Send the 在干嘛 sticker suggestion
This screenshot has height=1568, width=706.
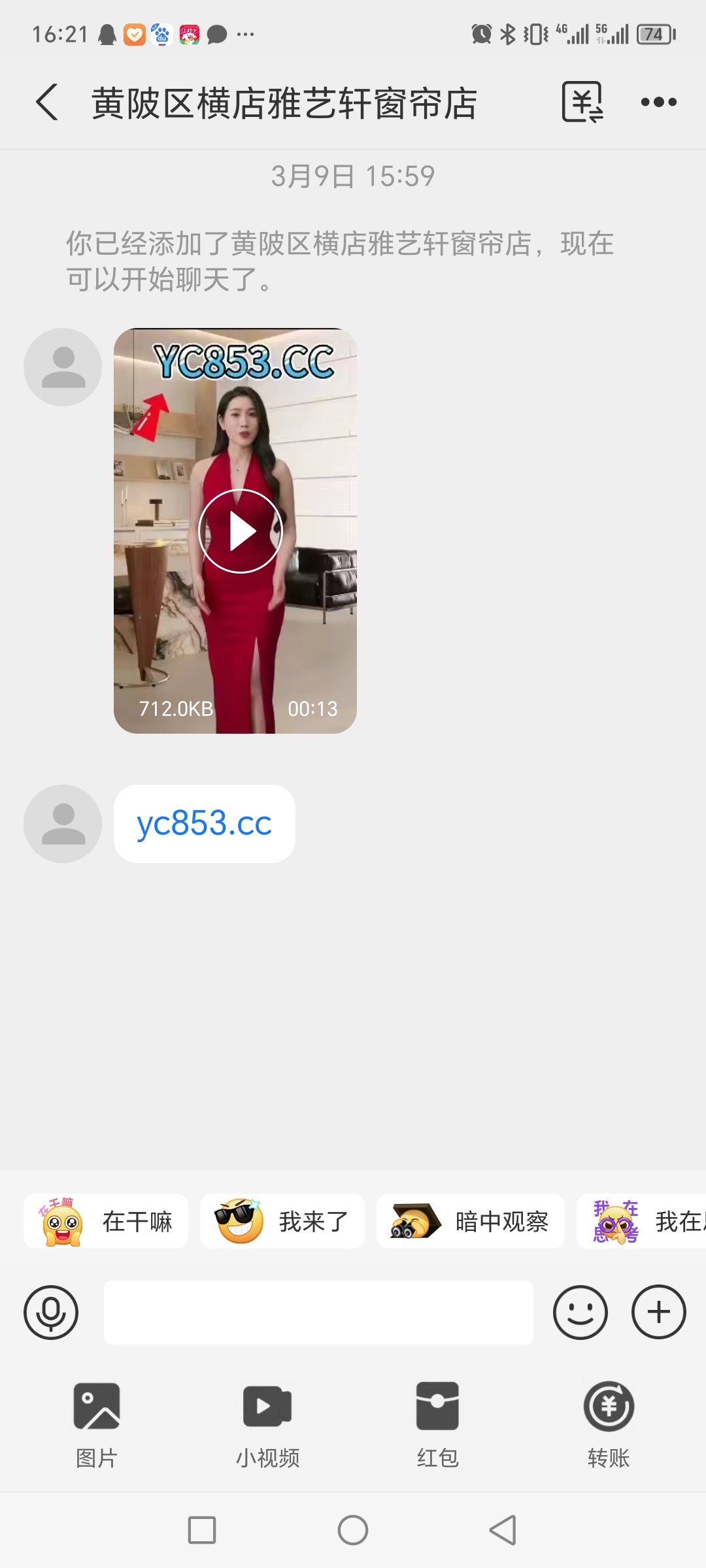[106, 1221]
